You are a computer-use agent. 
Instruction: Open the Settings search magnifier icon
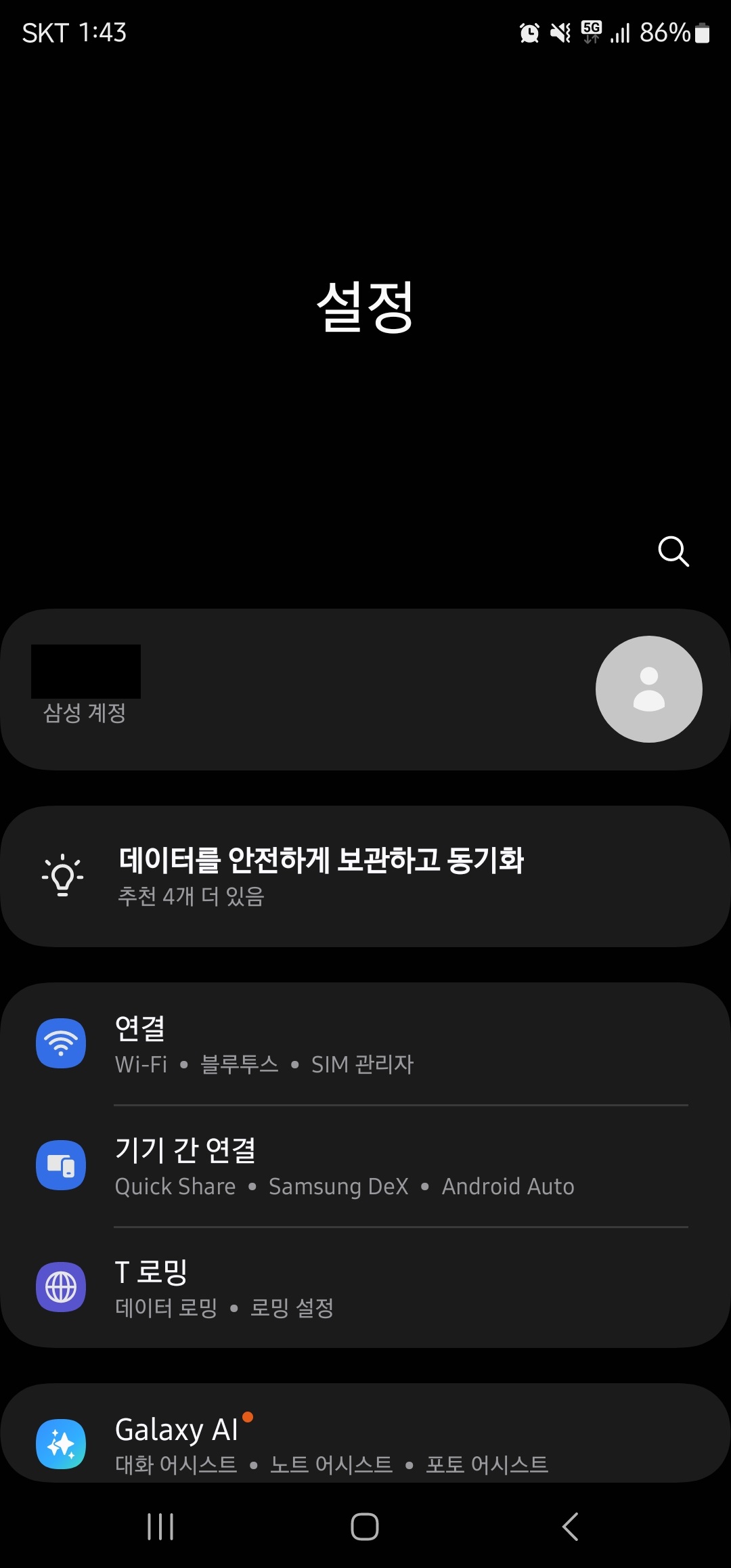tap(673, 552)
